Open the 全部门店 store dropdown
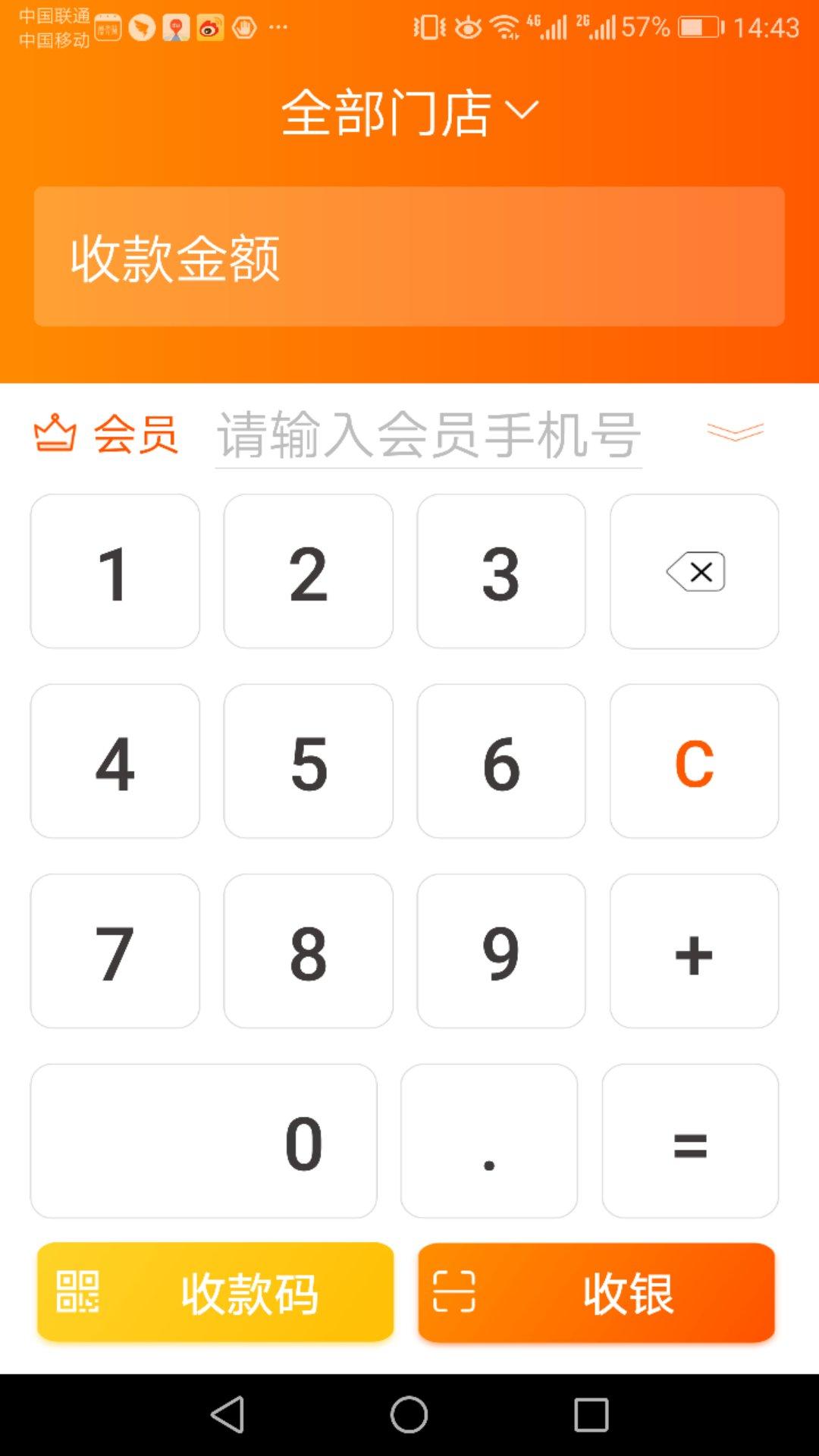Viewport: 819px width, 1456px height. tap(409, 112)
